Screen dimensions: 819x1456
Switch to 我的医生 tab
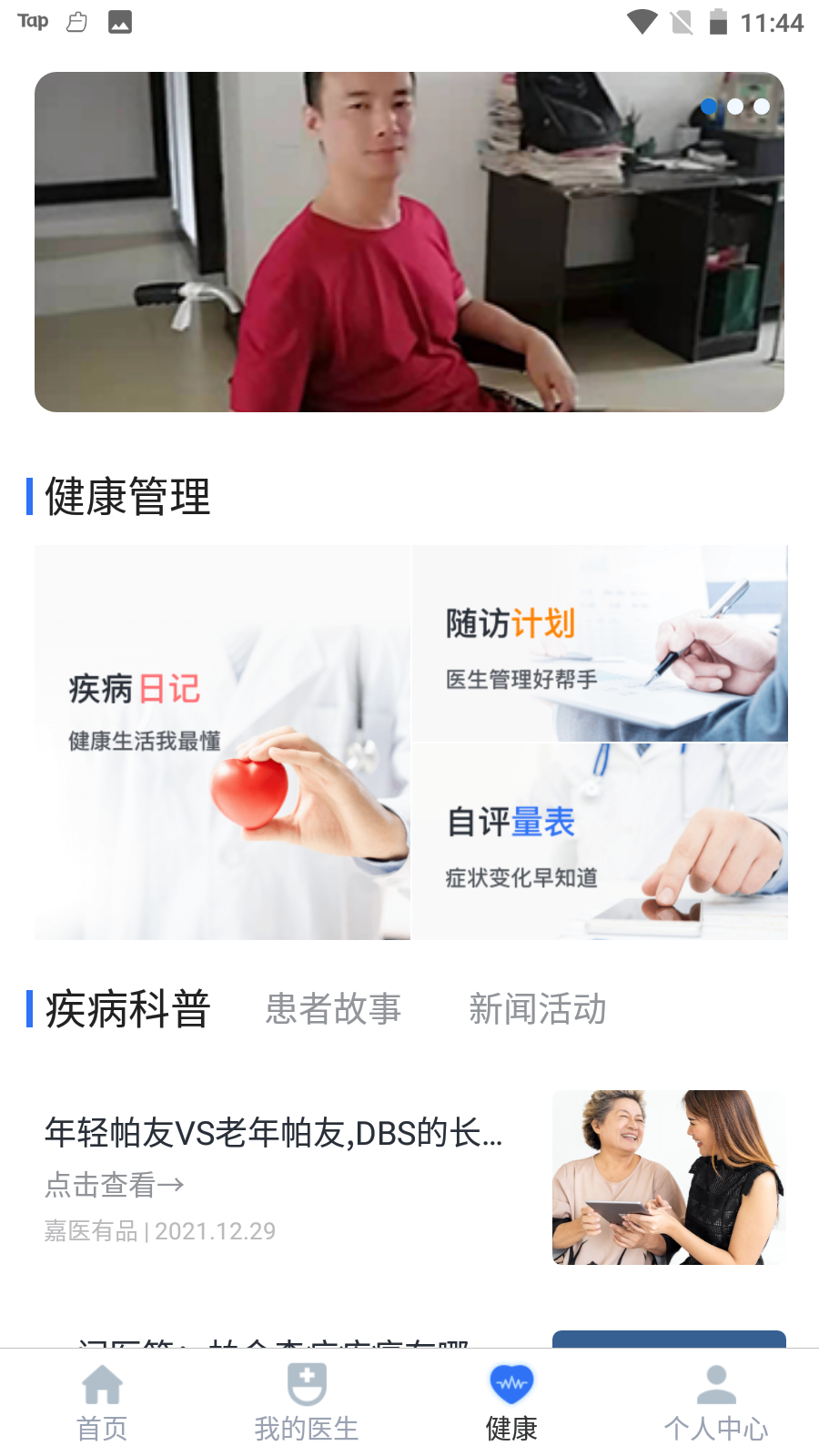click(x=307, y=1403)
